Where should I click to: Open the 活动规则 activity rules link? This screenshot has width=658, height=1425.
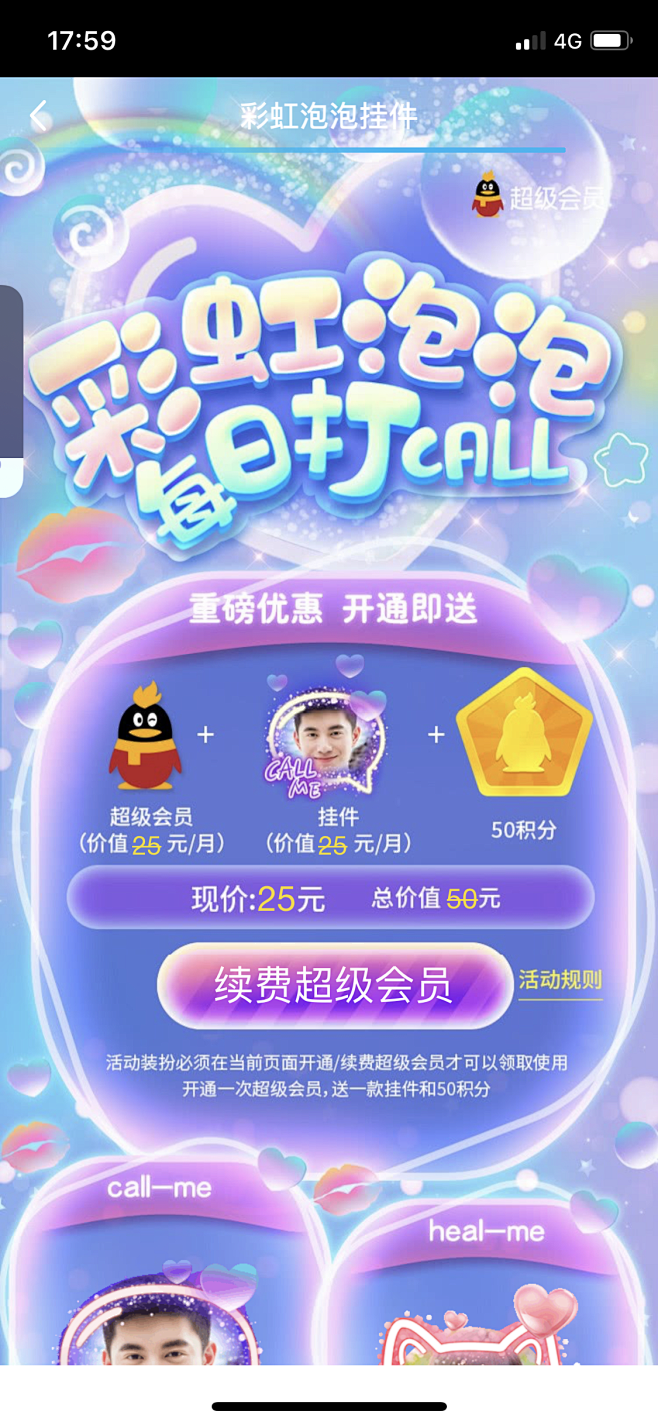tap(560, 980)
